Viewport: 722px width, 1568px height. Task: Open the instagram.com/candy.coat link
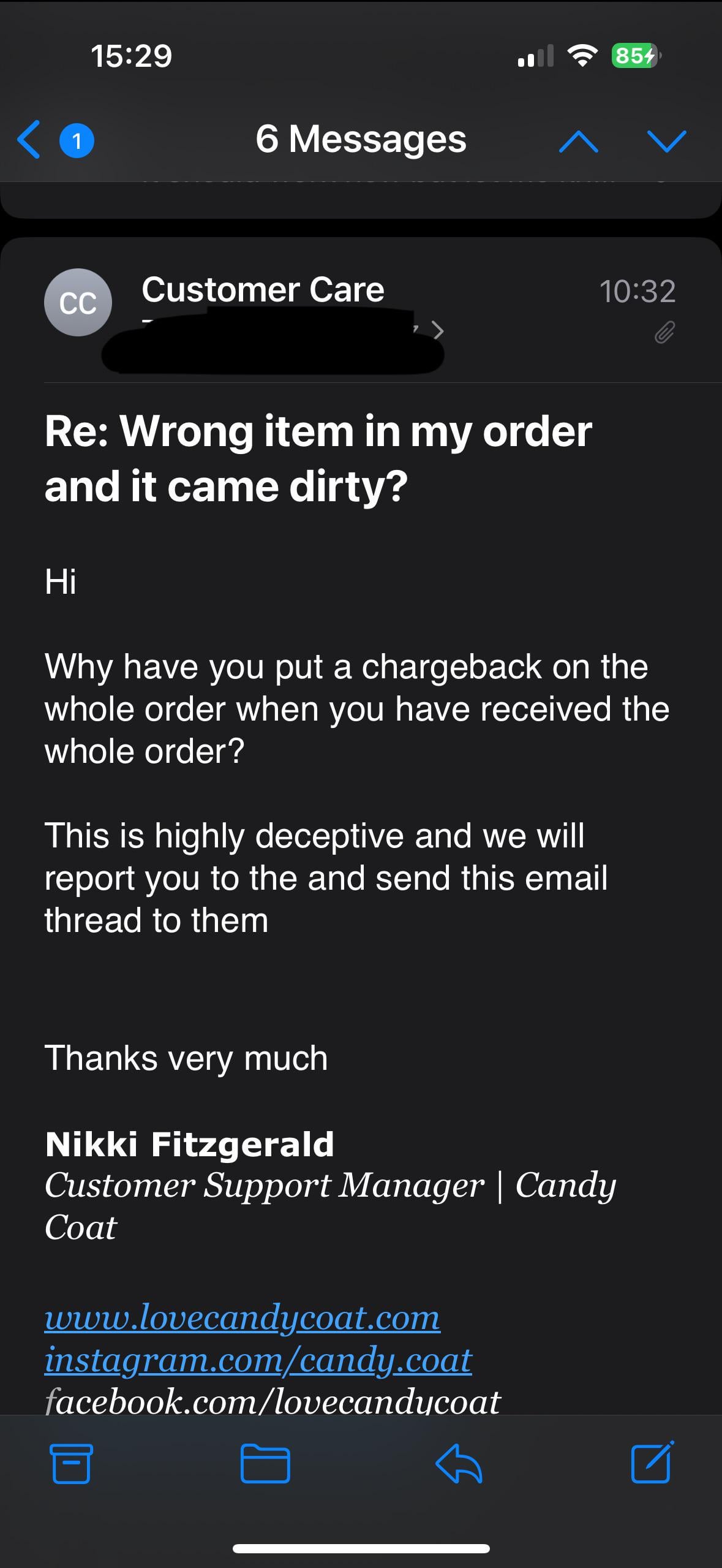pyautogui.click(x=258, y=1360)
